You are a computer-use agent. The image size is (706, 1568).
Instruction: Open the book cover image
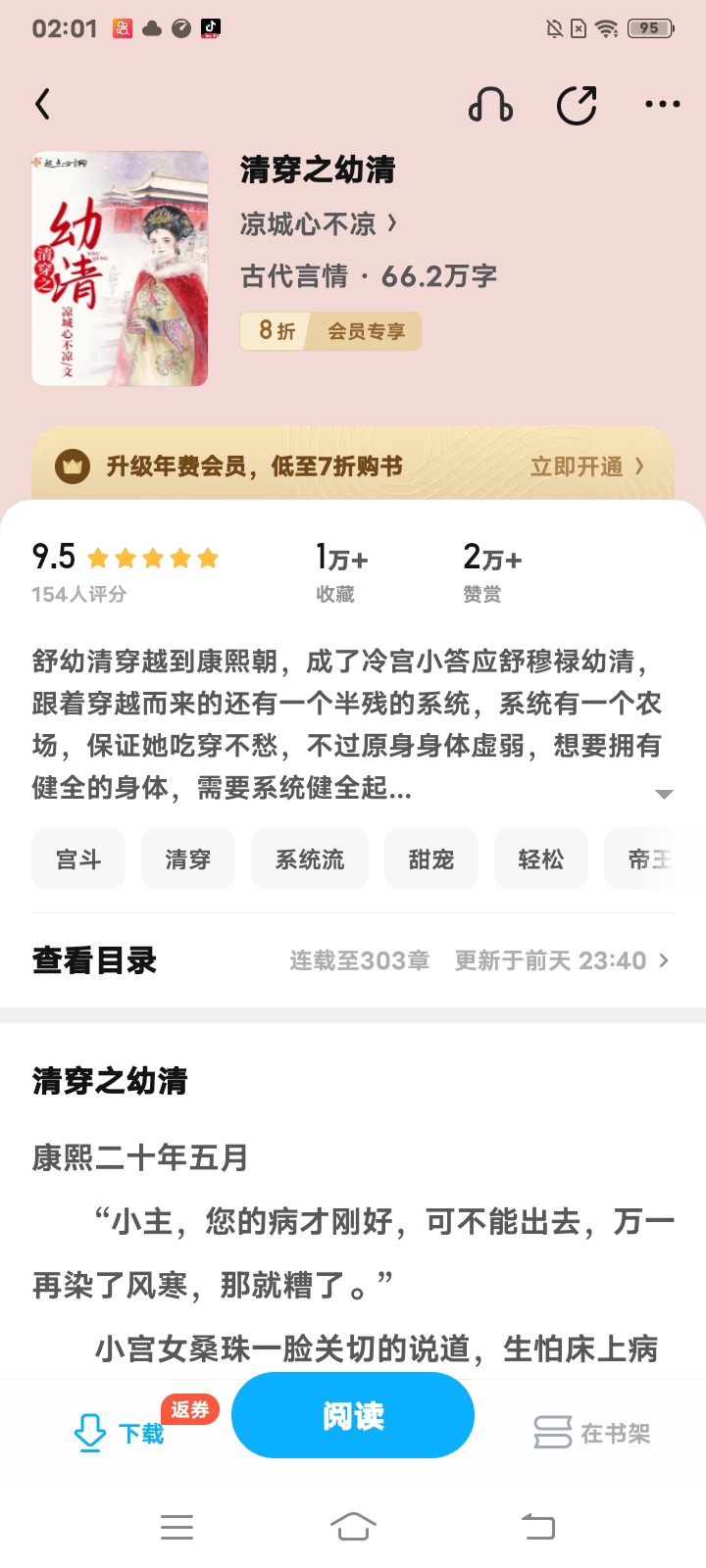click(120, 269)
